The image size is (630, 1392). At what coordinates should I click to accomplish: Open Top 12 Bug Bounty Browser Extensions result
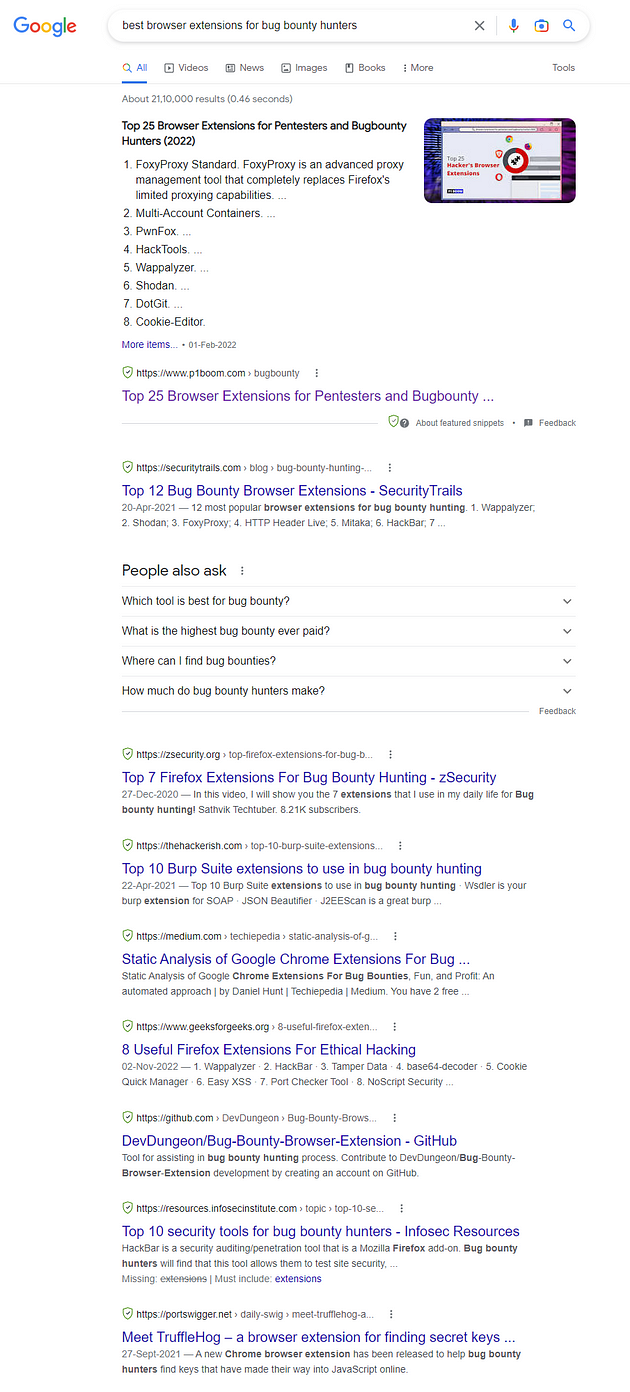tap(292, 491)
